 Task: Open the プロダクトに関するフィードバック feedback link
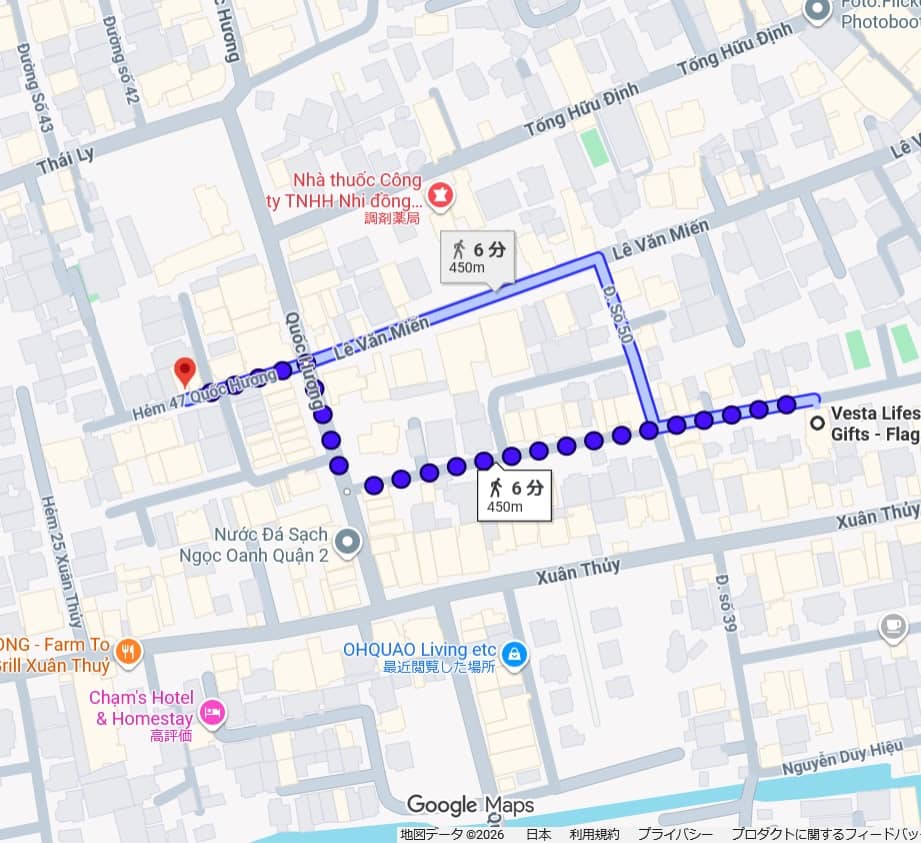(x=824, y=834)
